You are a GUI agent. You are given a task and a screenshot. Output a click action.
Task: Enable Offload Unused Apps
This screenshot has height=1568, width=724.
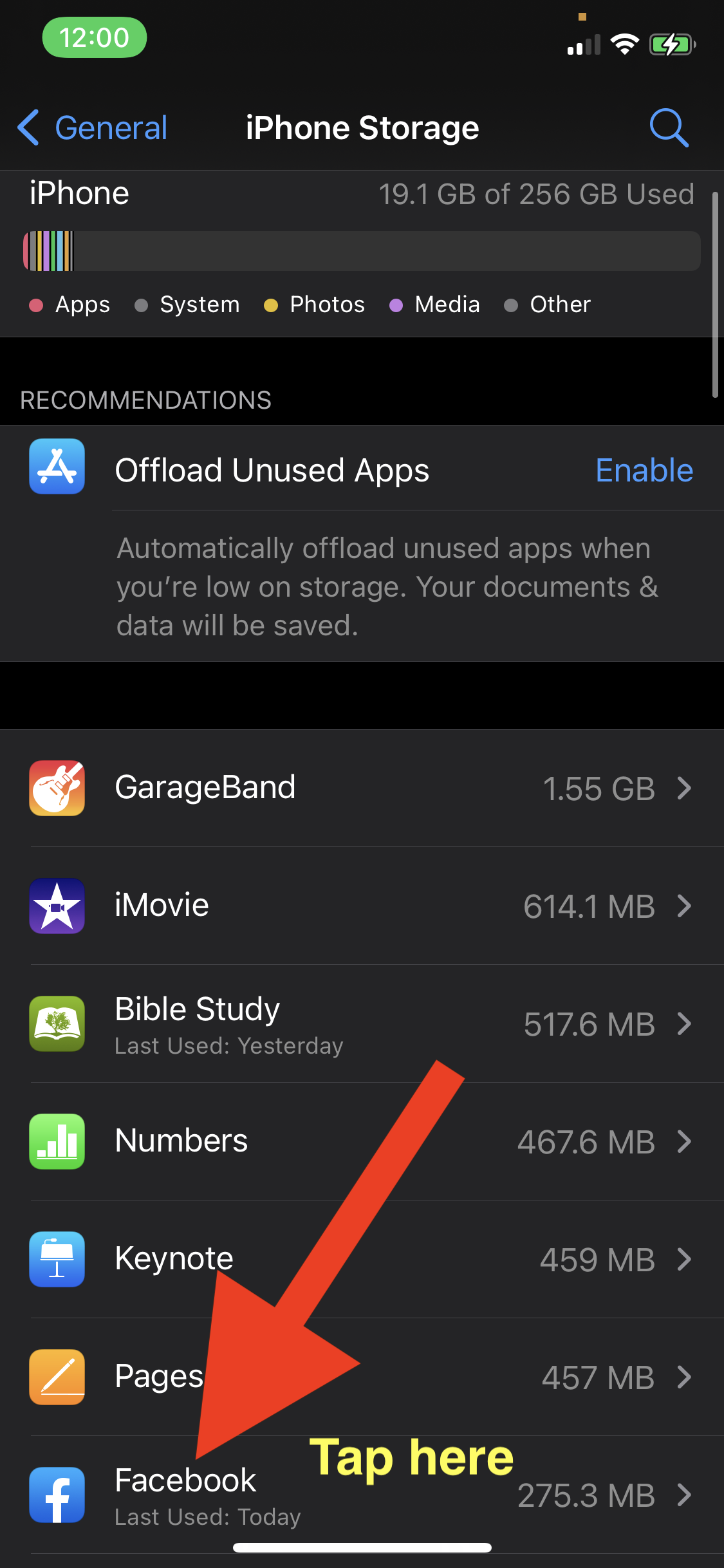point(643,471)
